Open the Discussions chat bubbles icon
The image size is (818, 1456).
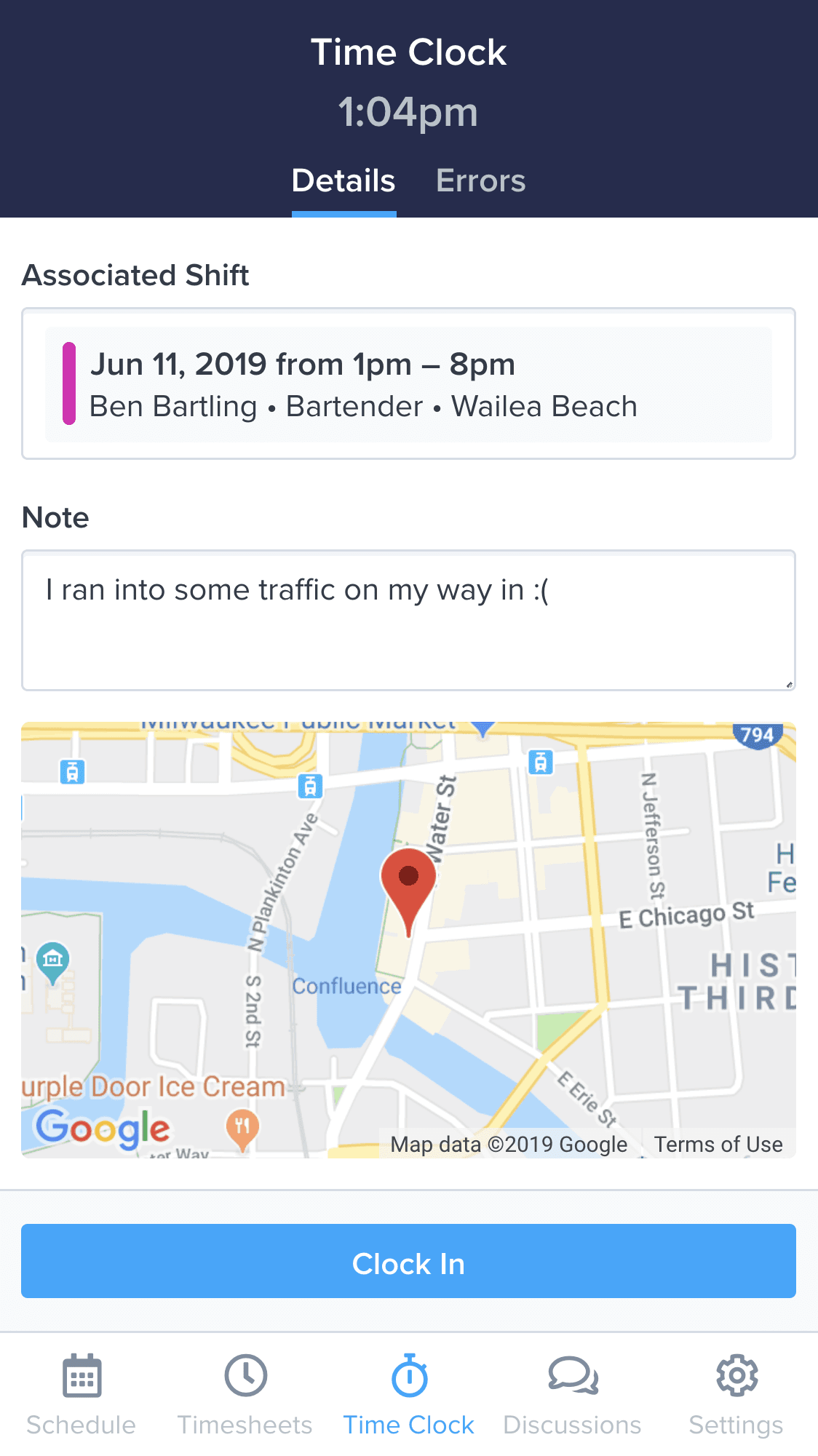(572, 1375)
